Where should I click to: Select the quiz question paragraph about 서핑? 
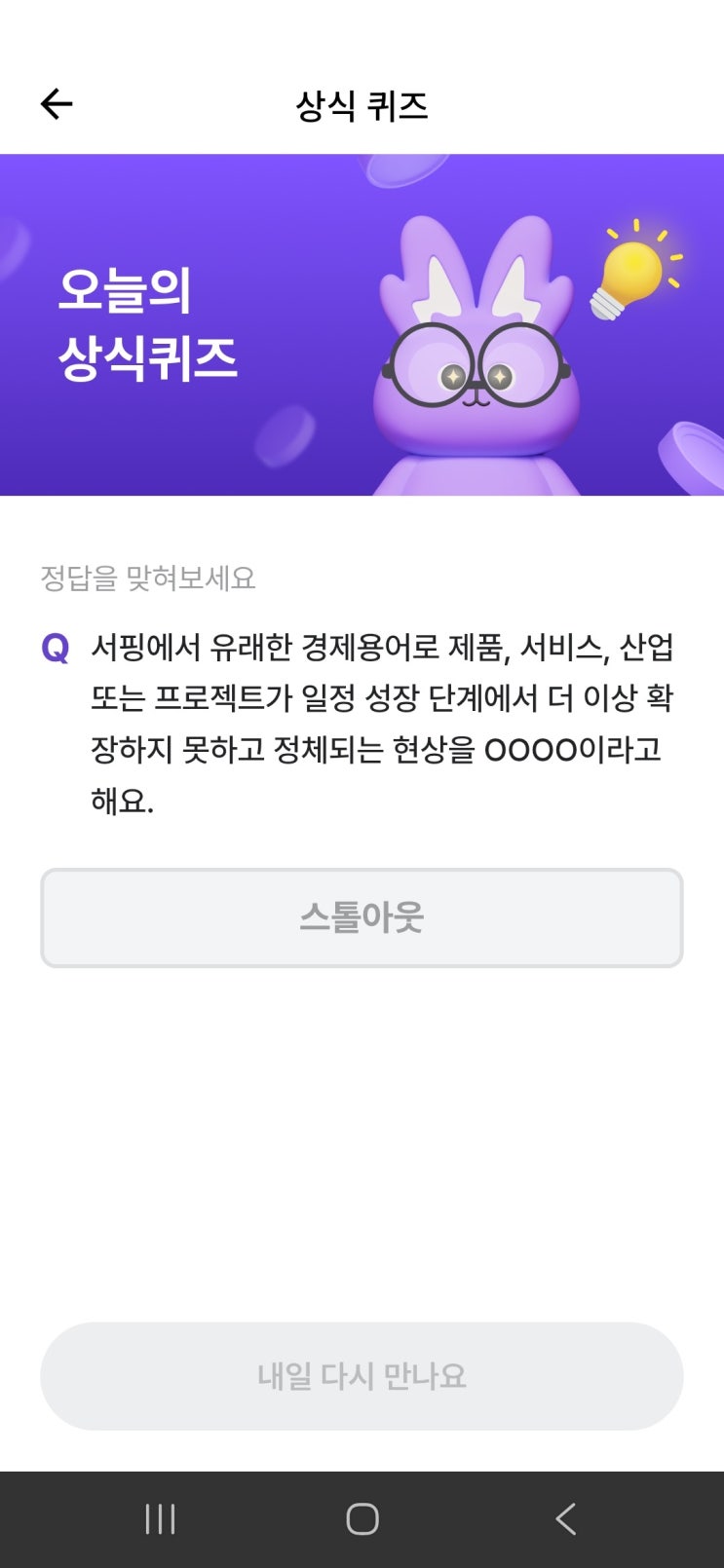tap(380, 723)
